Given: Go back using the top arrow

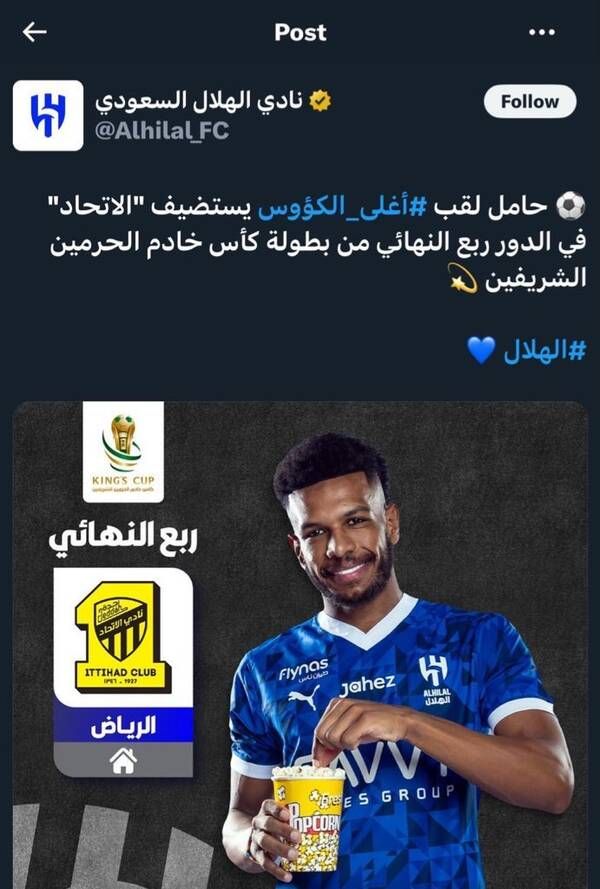Looking at the screenshot, I should pyautogui.click(x=35, y=32).
